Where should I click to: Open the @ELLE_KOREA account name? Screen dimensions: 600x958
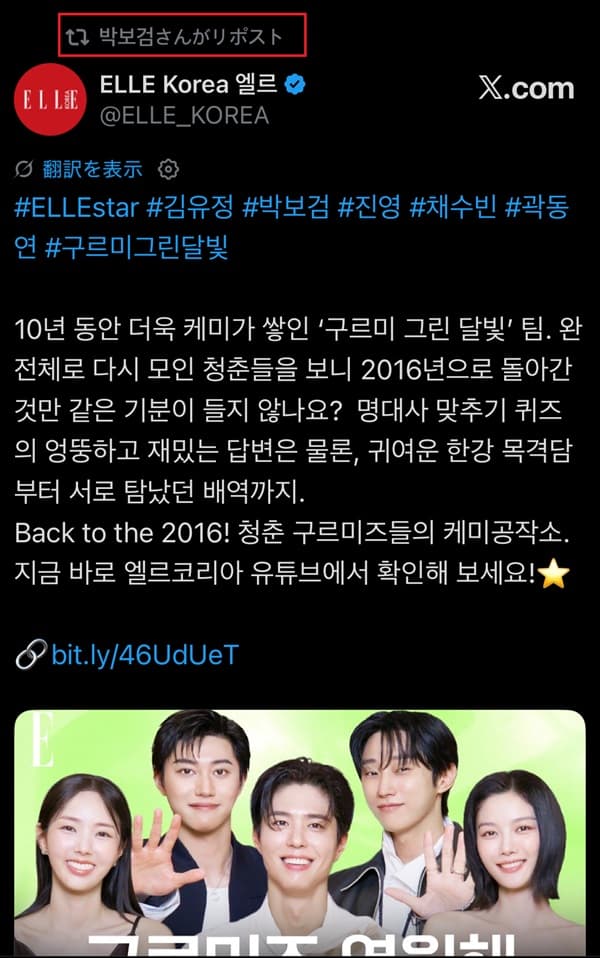184,115
